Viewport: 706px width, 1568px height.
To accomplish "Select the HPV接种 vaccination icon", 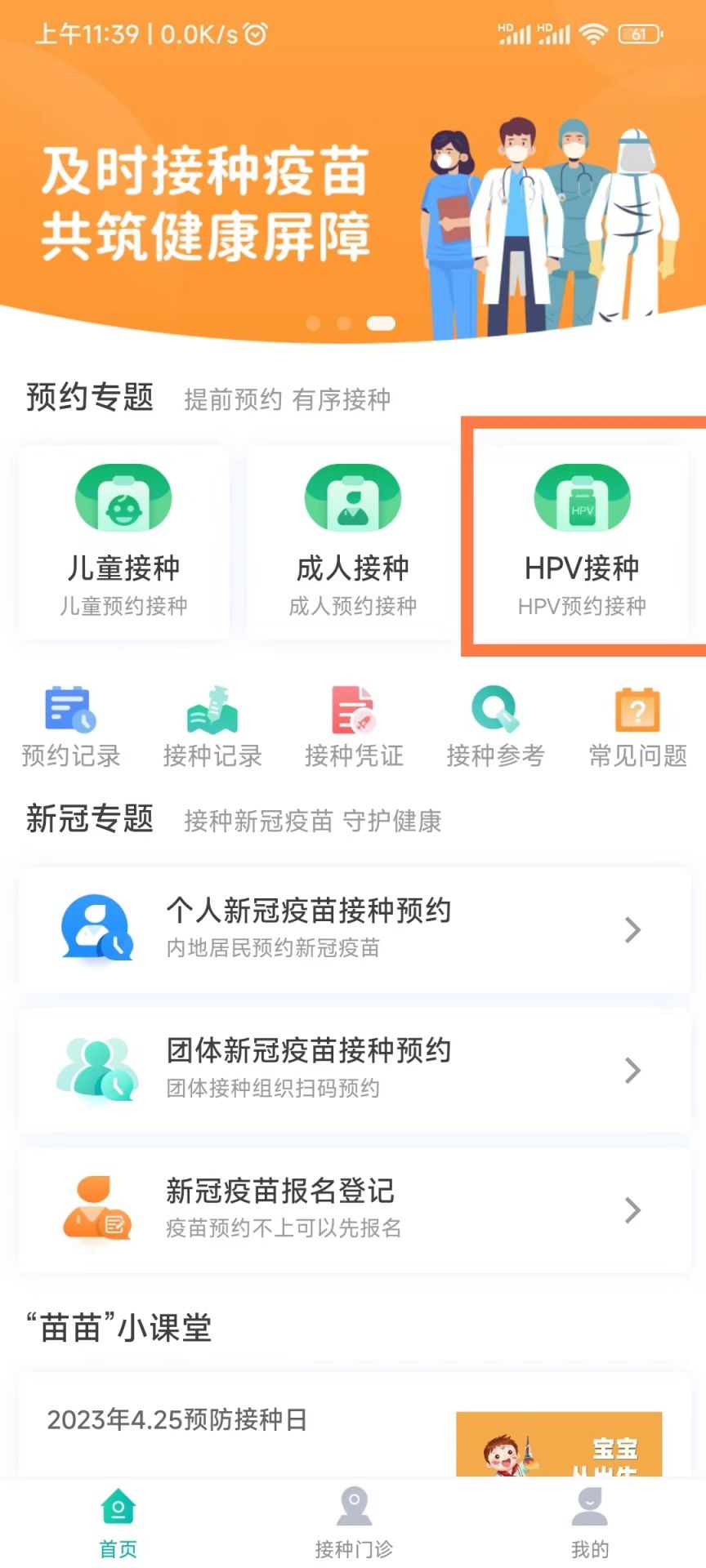I will click(x=582, y=535).
